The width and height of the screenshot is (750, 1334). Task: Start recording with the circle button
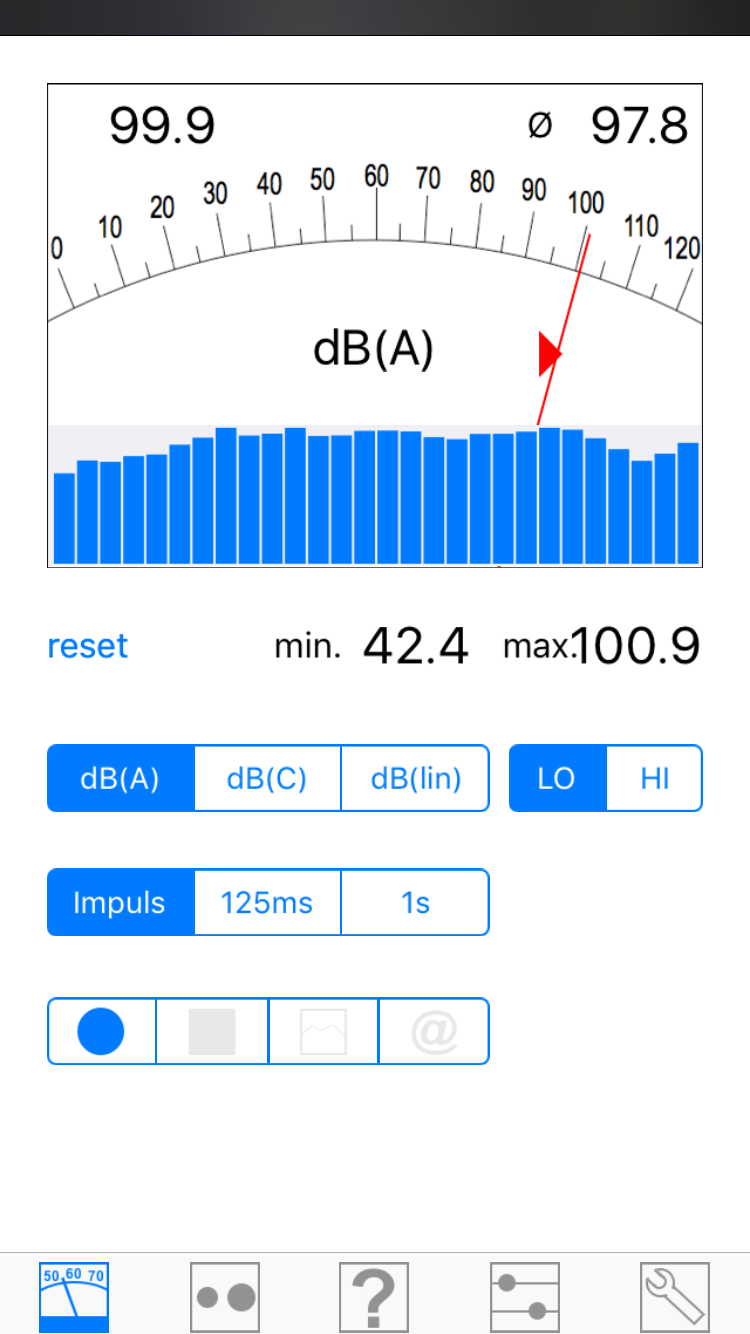point(101,1031)
